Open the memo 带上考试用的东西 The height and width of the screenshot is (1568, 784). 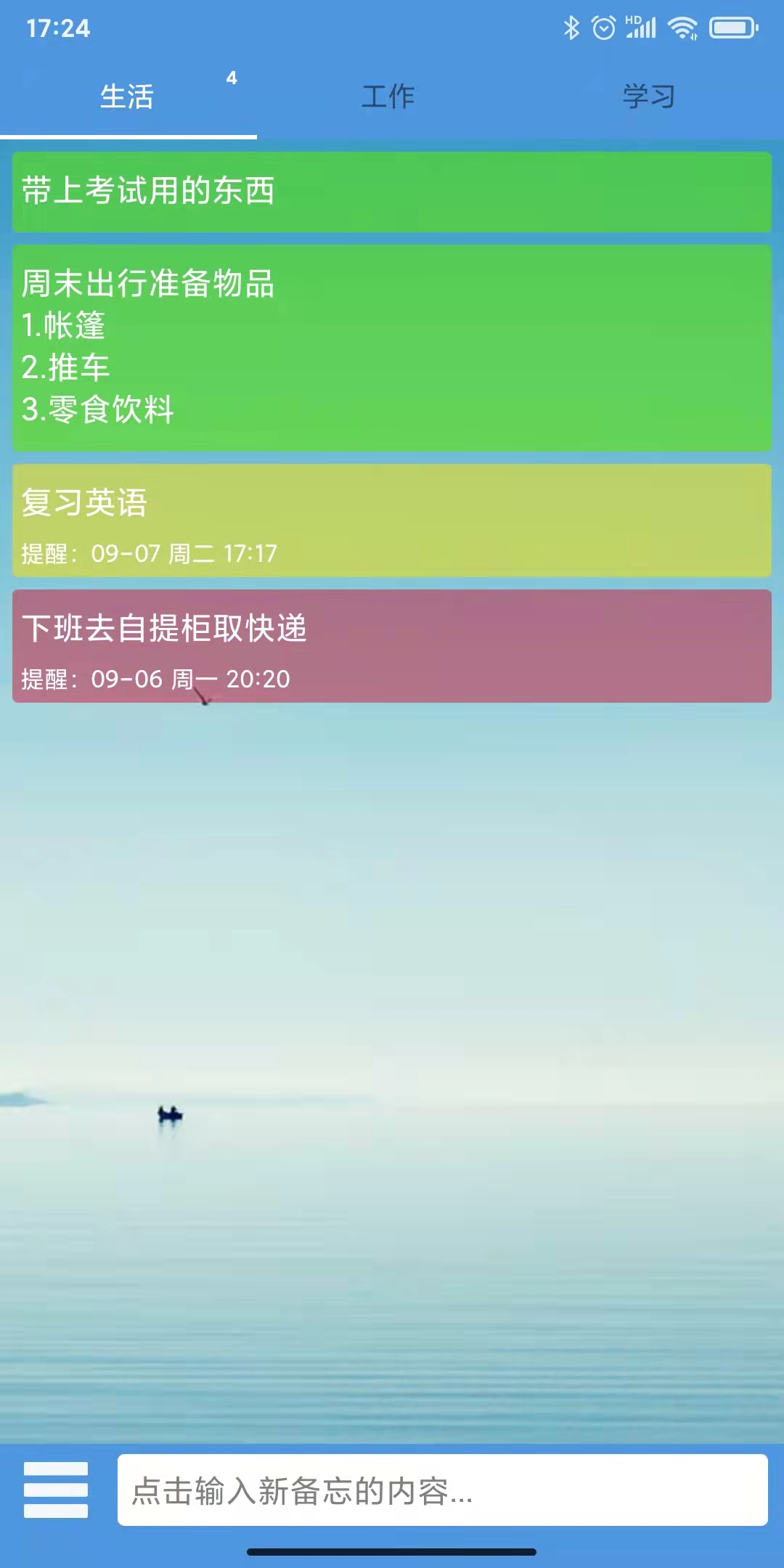point(392,192)
